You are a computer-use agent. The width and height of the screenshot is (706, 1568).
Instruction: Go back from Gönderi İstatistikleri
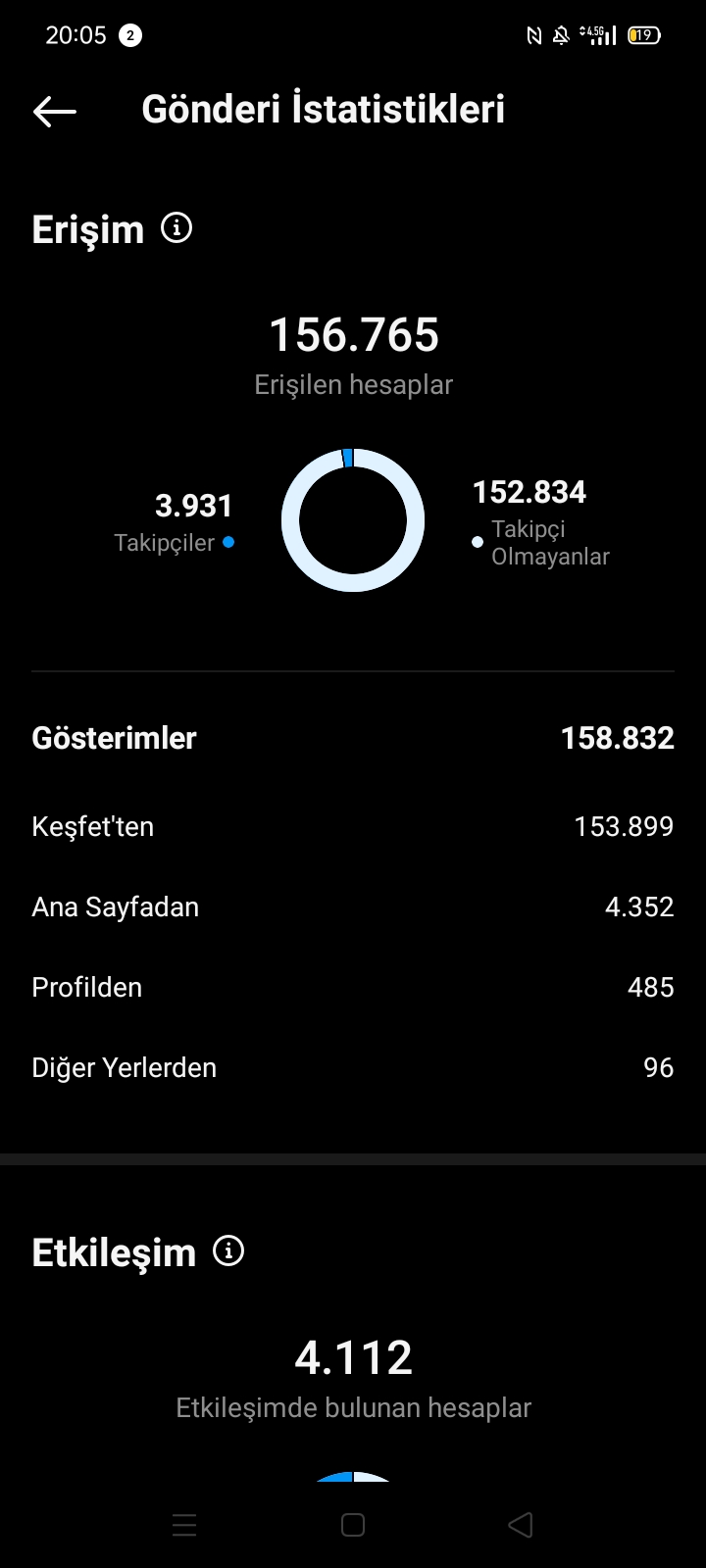pyautogui.click(x=55, y=111)
